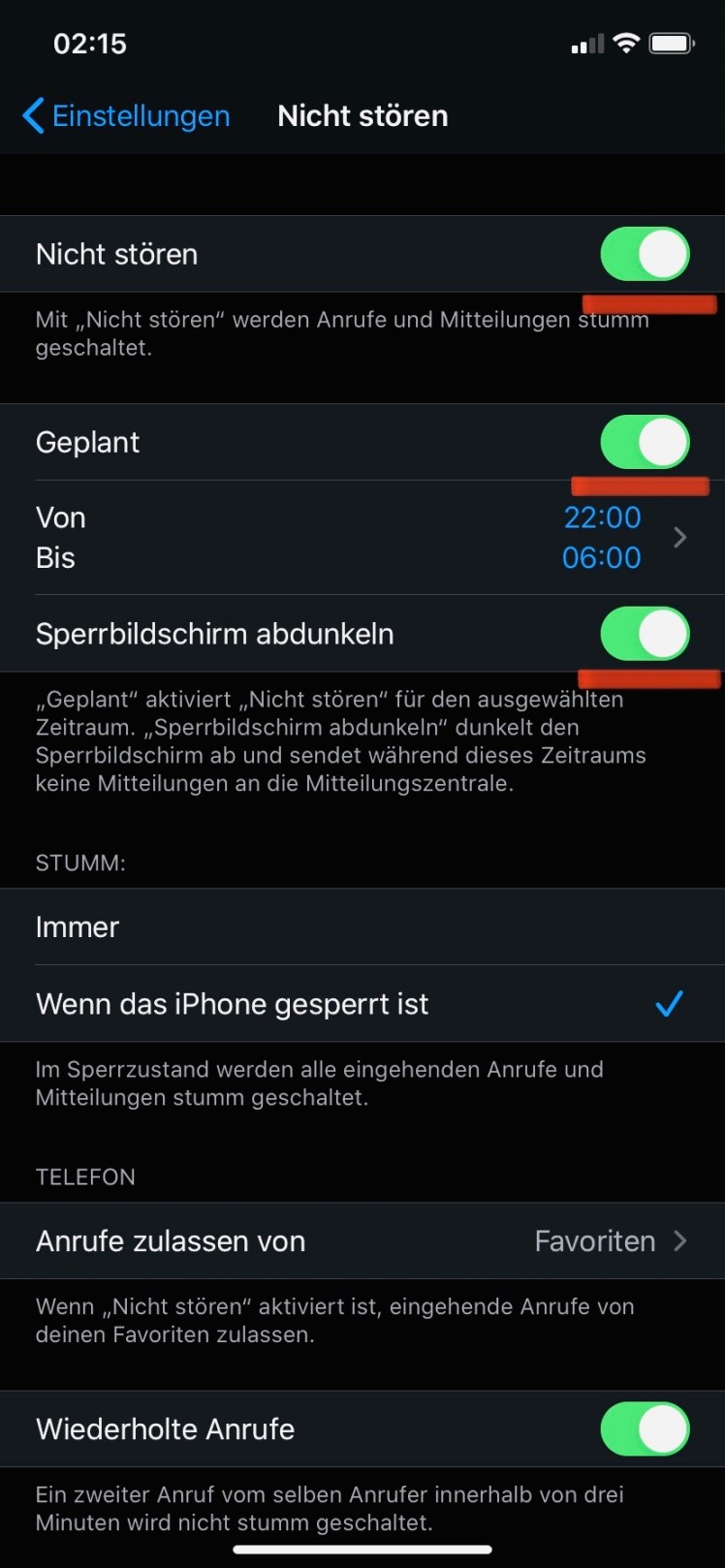Go back to Einstellungen
Image resolution: width=725 pixels, height=1568 pixels.
(126, 116)
